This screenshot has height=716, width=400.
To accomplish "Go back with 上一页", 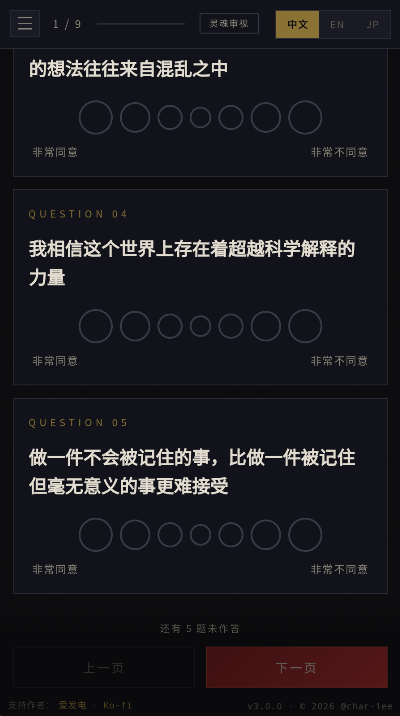I will [x=104, y=667].
